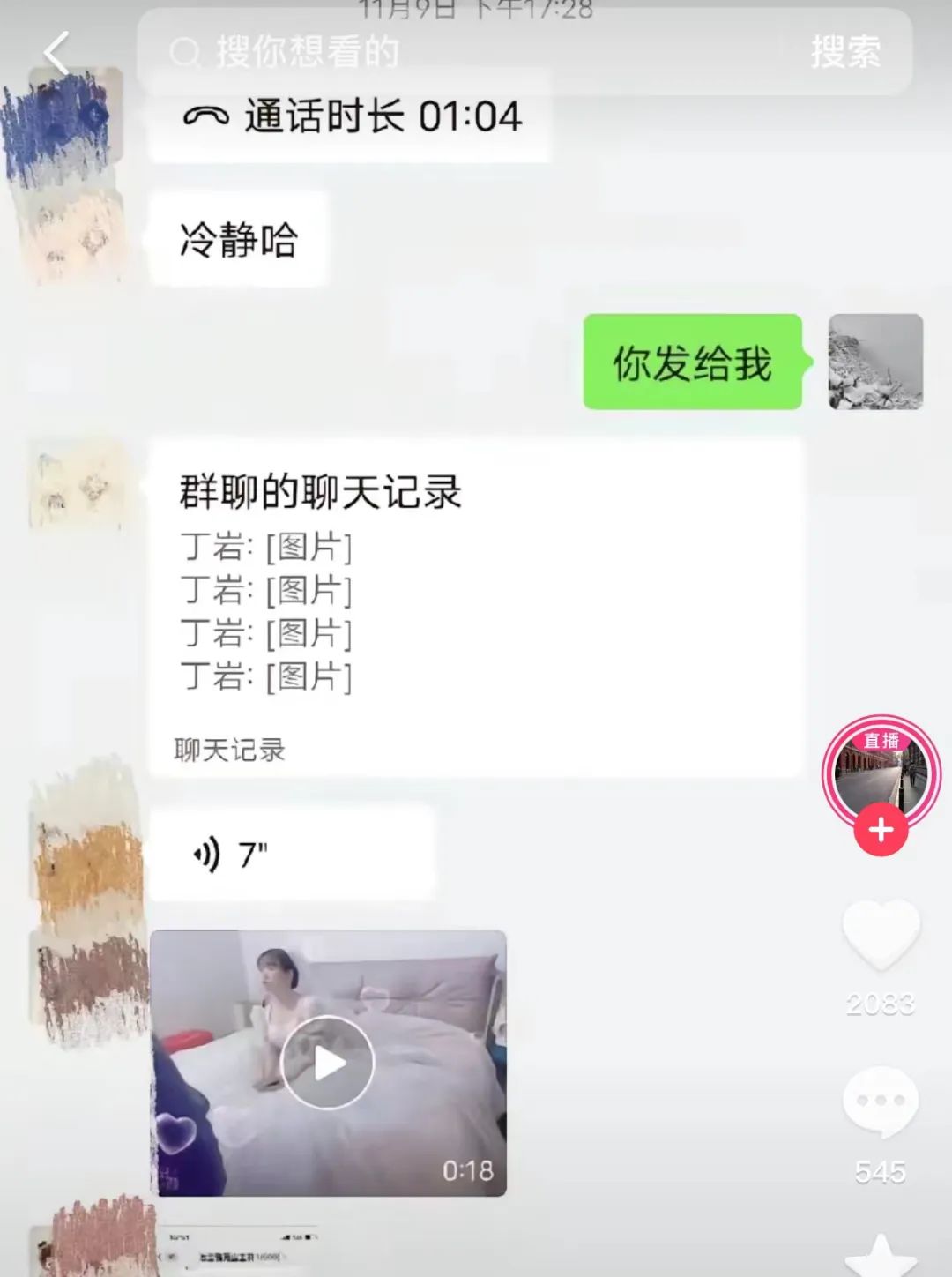Go back using the top-left arrow
952x1277 pixels.
click(x=56, y=53)
